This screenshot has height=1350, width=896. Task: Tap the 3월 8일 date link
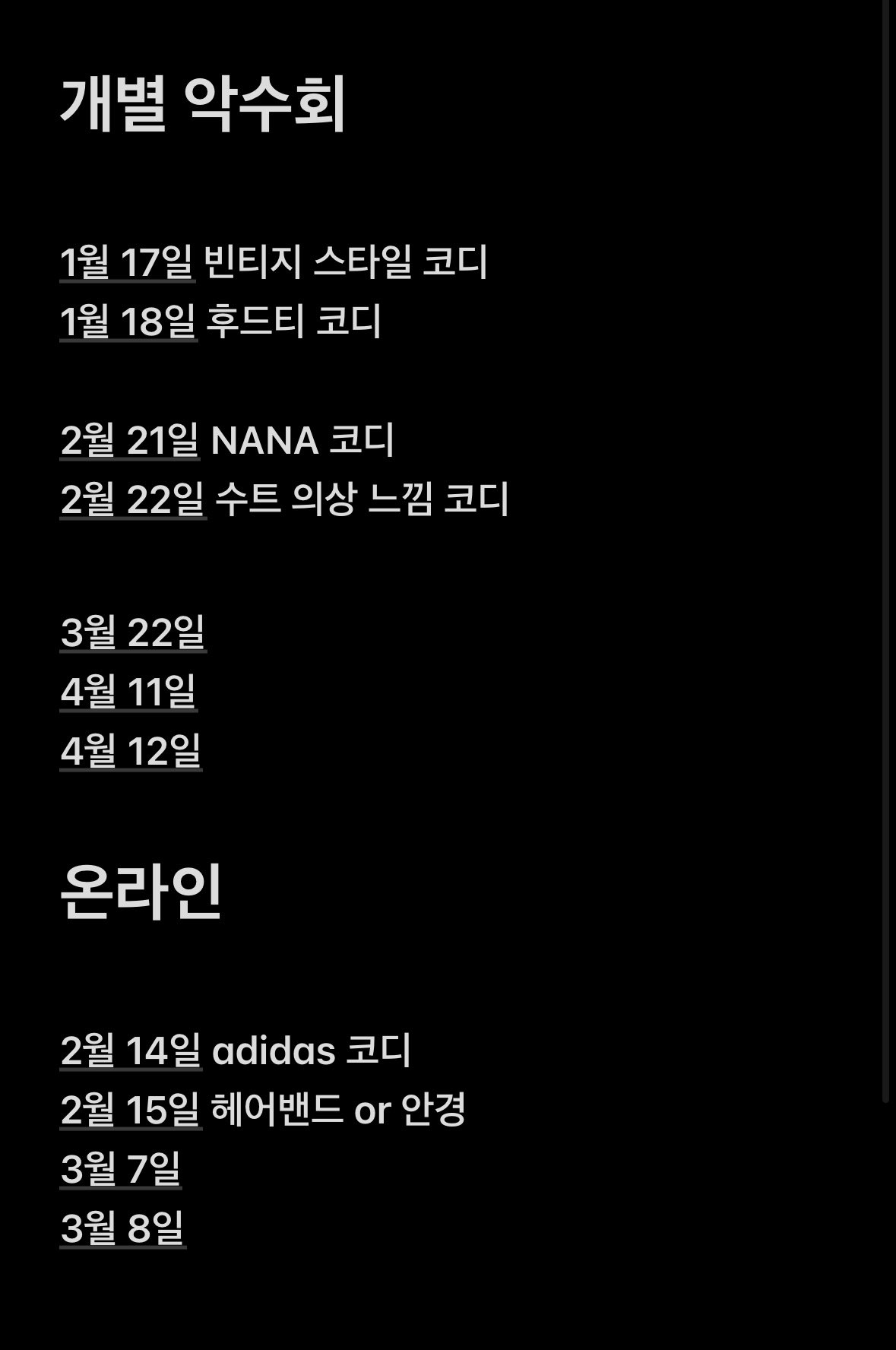(x=122, y=1228)
